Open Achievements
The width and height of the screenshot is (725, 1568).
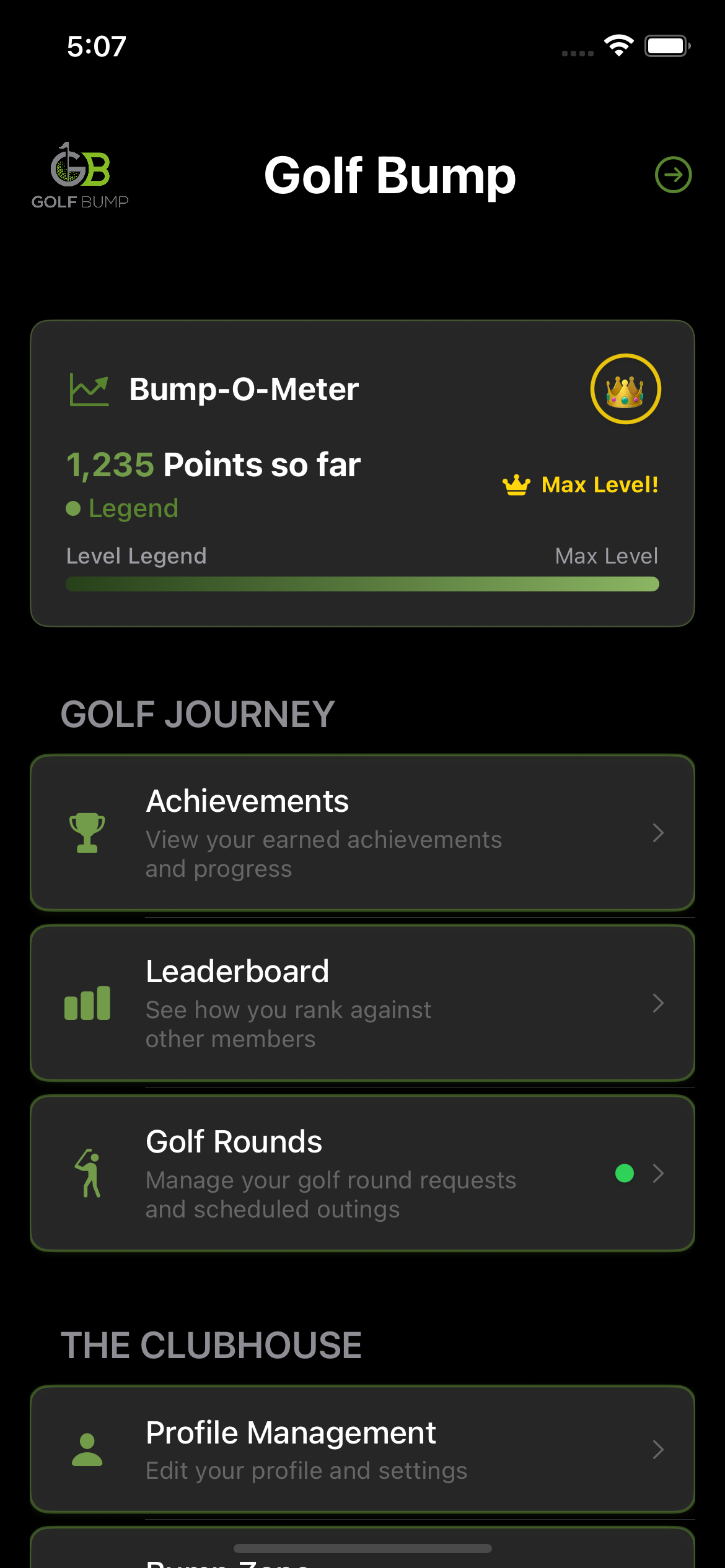pyautogui.click(x=362, y=832)
